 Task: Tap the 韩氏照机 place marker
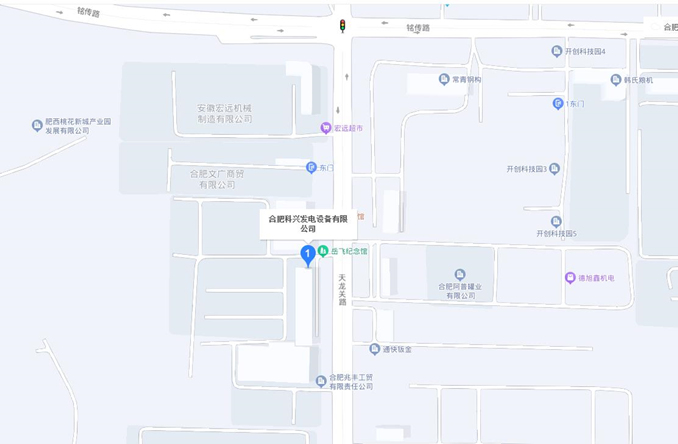616,79
